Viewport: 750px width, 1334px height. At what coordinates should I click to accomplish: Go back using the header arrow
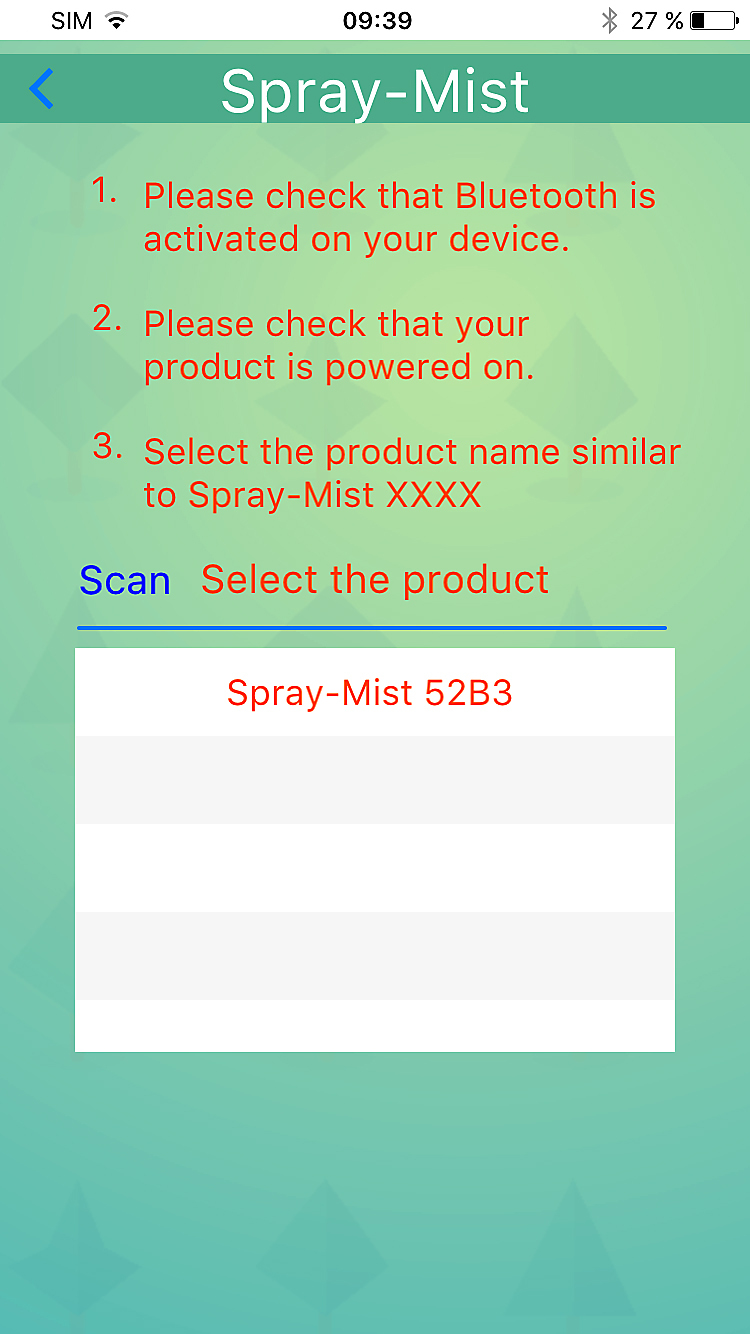(x=42, y=89)
